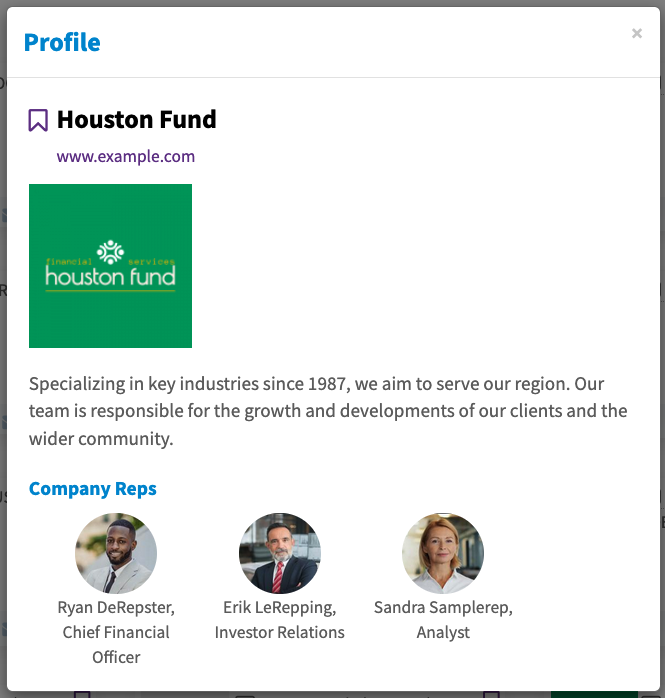Bookmark the Houston Fund profile
The image size is (665, 698).
pos(38,121)
